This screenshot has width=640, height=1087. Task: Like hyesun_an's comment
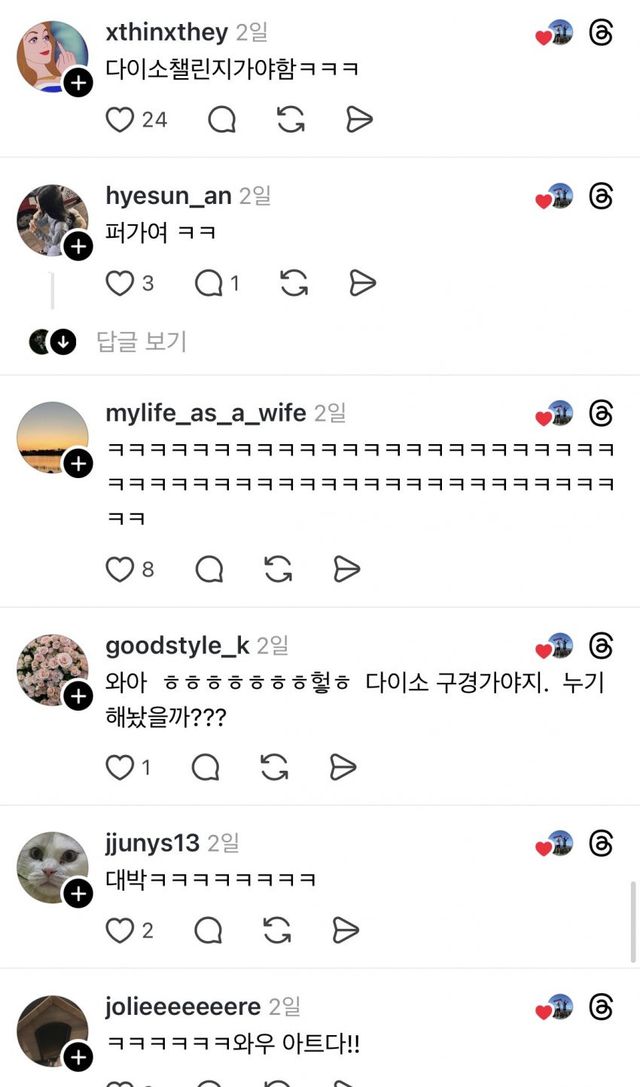click(x=120, y=284)
